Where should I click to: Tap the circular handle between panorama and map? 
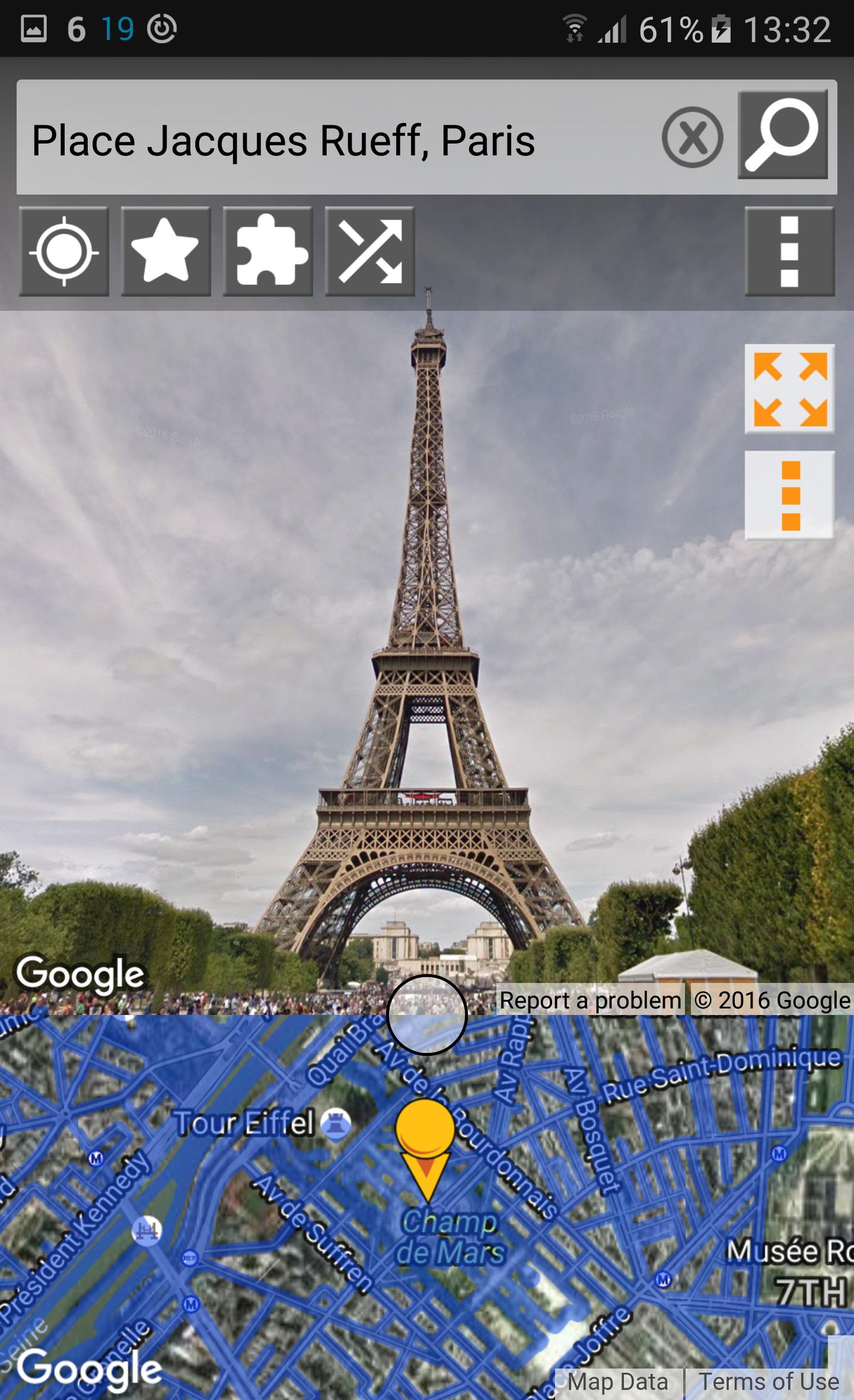click(427, 1015)
